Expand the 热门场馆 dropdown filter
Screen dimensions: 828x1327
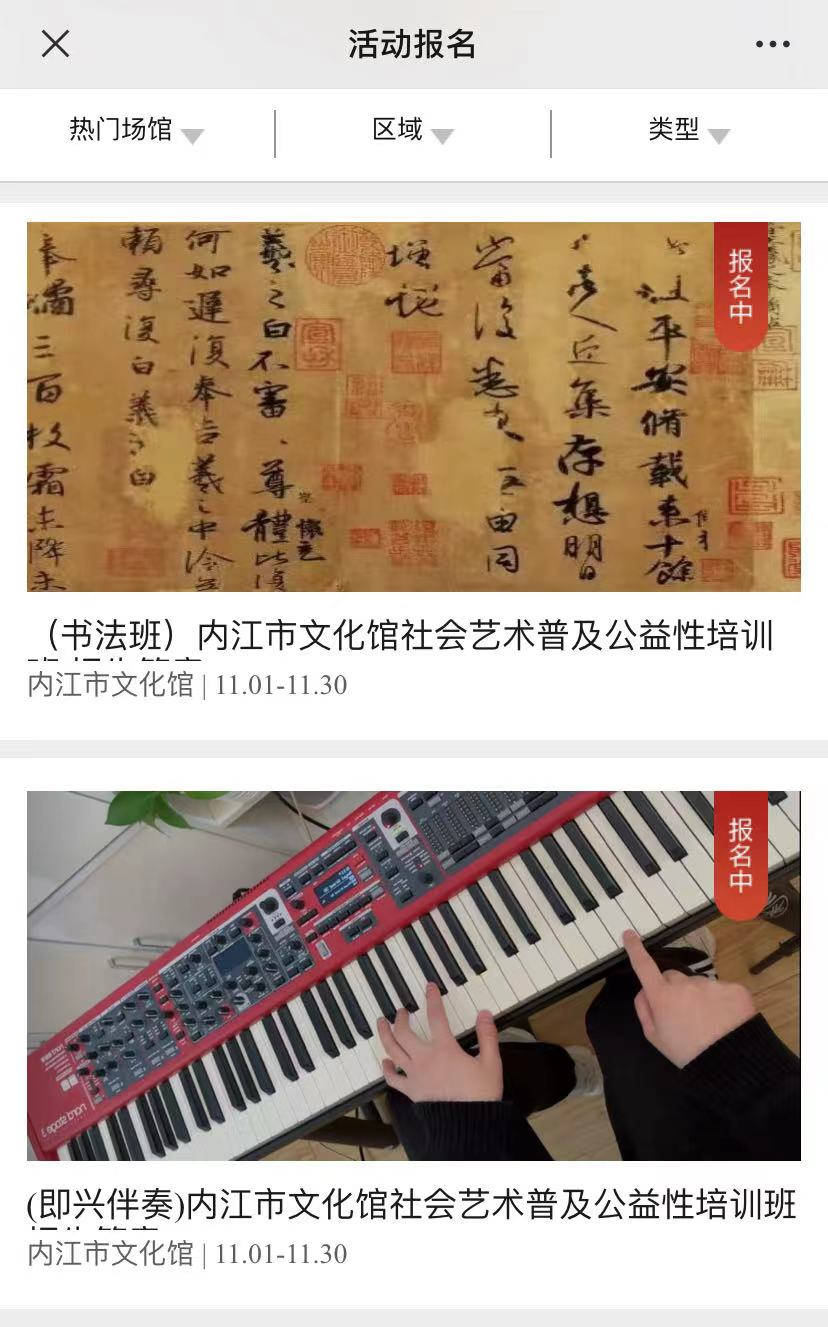(136, 131)
